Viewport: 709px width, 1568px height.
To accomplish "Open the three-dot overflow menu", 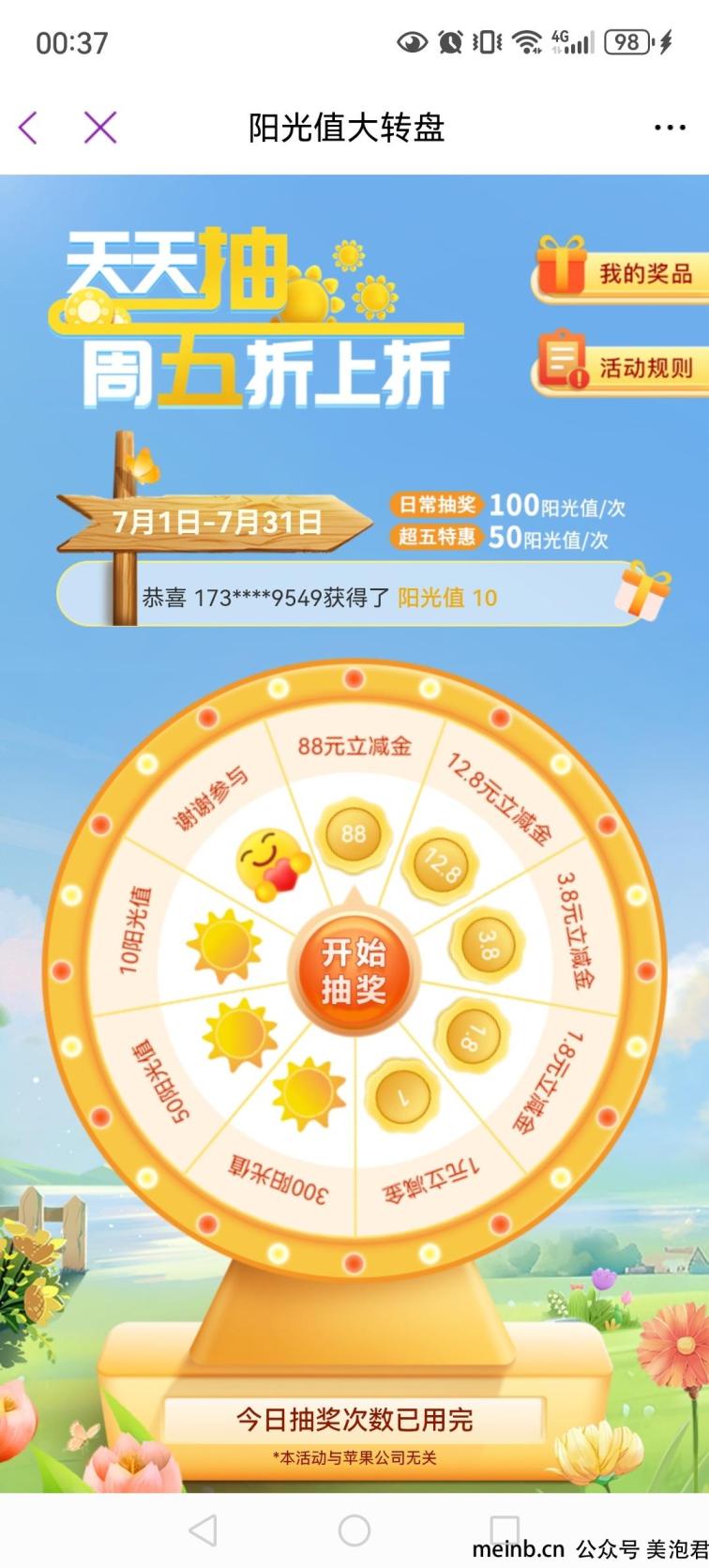I will coord(670,129).
